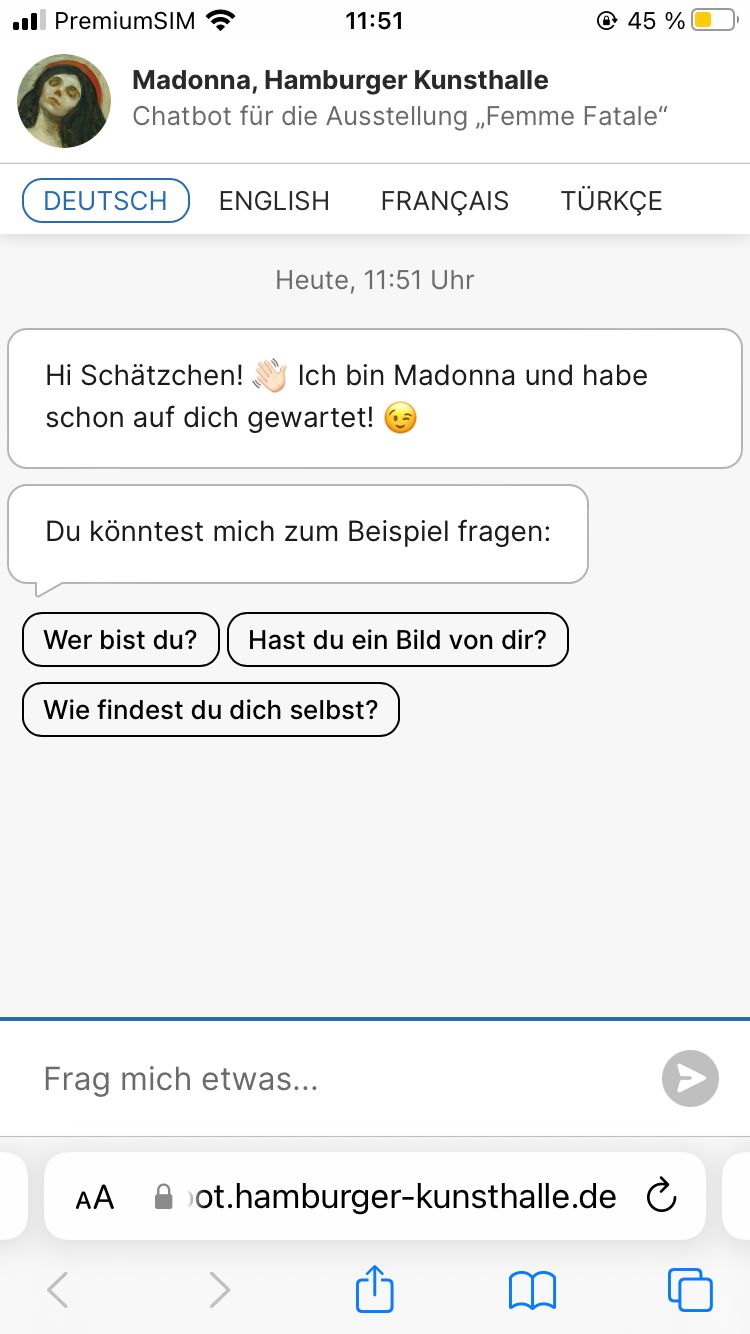Image resolution: width=750 pixels, height=1334 pixels.
Task: Switch language to English
Action: tap(274, 201)
